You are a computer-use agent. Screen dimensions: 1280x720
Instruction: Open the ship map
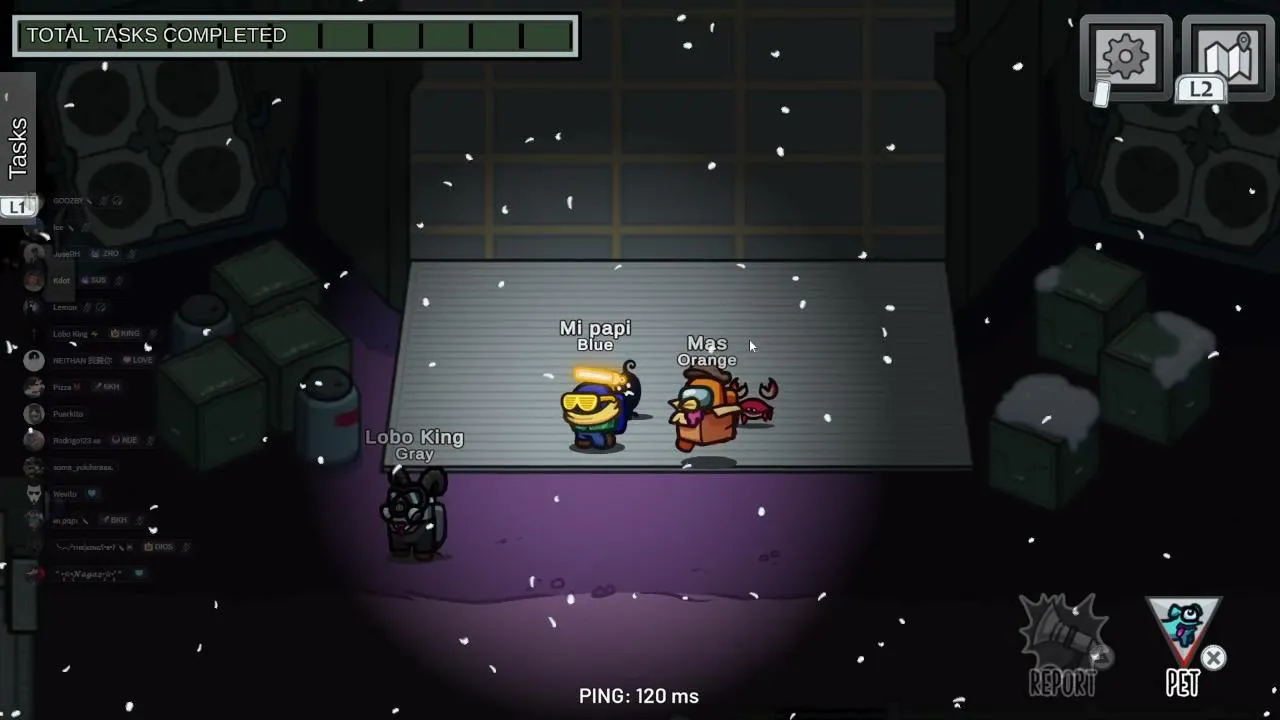coord(1228,57)
